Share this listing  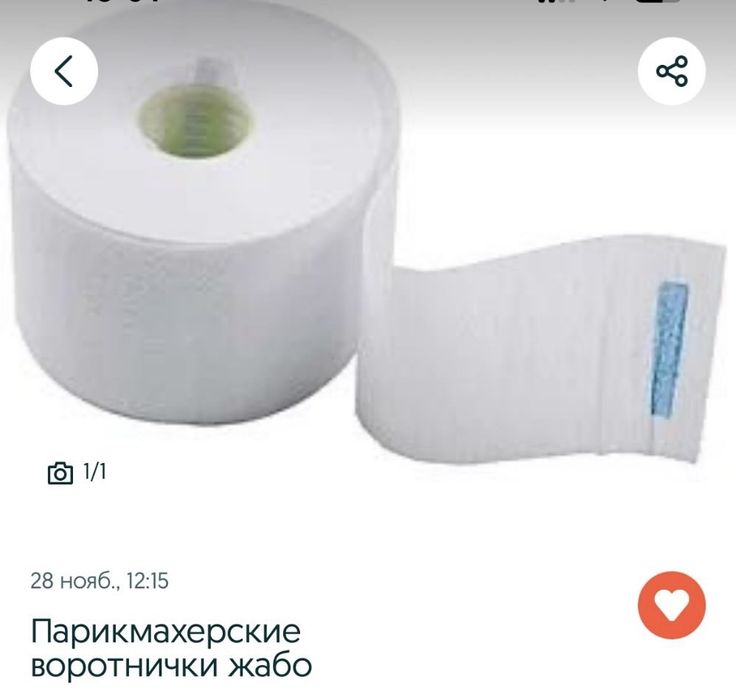[x=671, y=71]
